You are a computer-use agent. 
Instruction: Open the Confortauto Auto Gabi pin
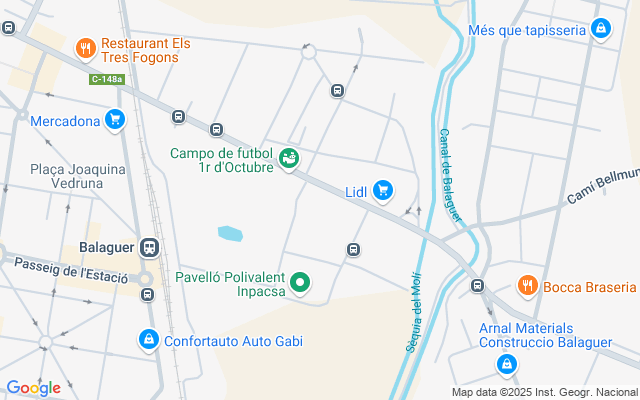pos(149,340)
